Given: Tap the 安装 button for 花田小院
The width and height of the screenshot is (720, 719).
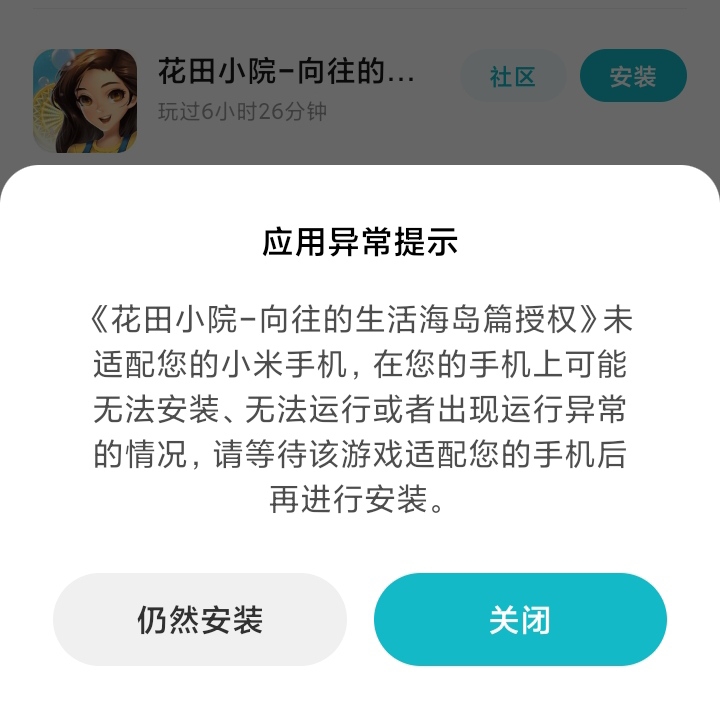Looking at the screenshot, I should click(x=633, y=76).
